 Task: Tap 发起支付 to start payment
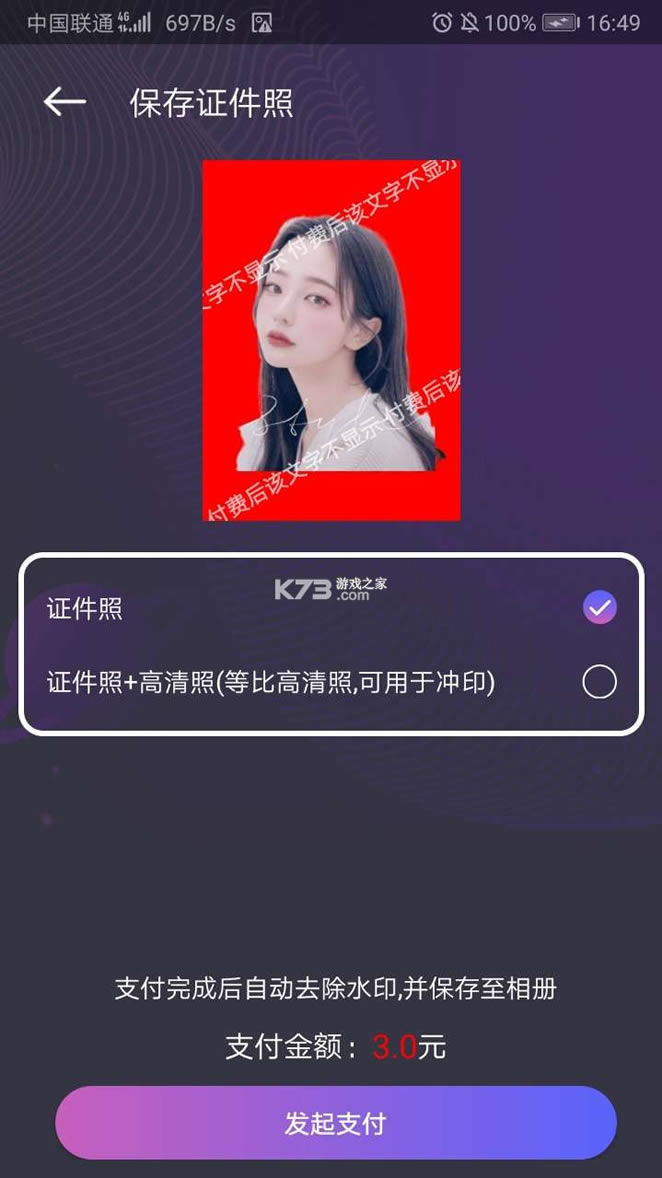(x=335, y=1122)
